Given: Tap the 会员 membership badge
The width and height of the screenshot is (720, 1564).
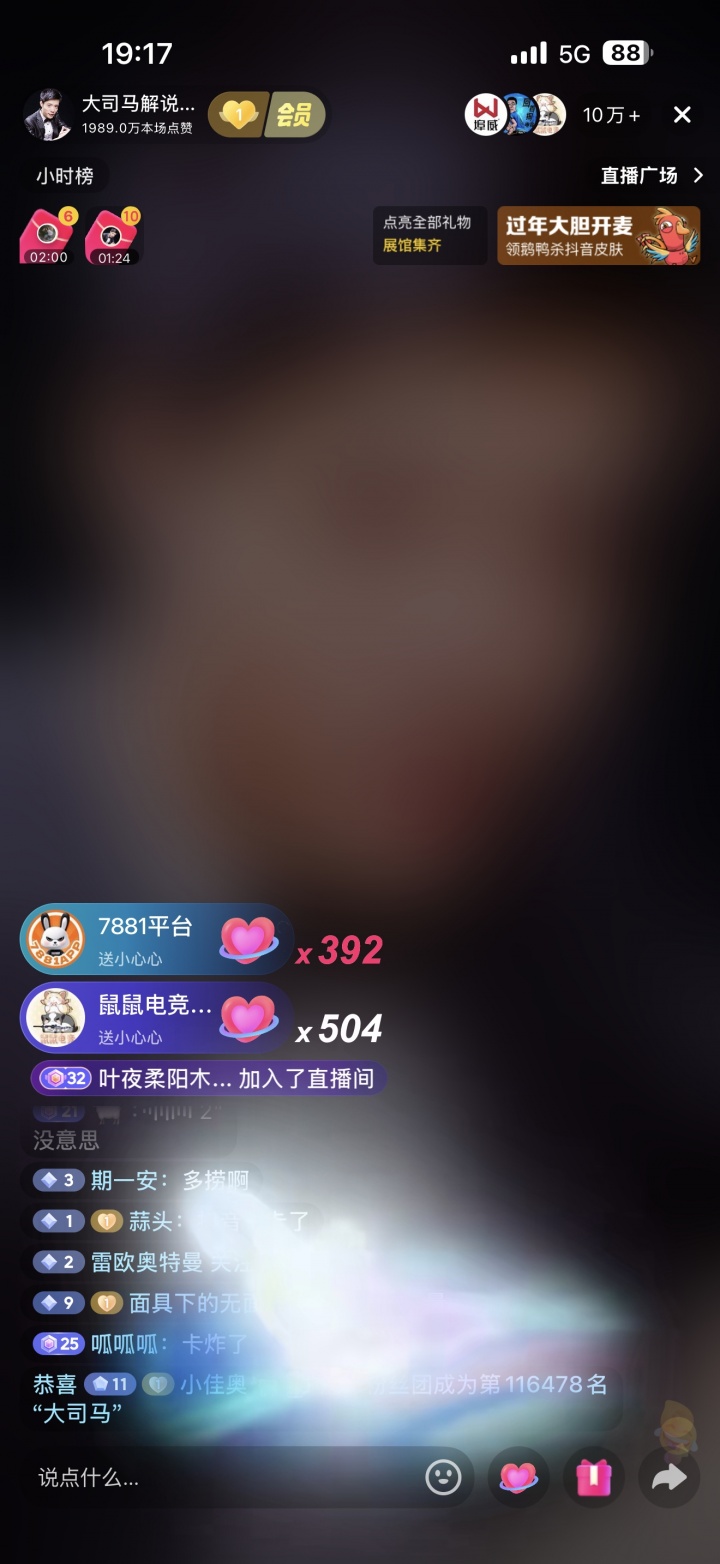Looking at the screenshot, I should [268, 115].
